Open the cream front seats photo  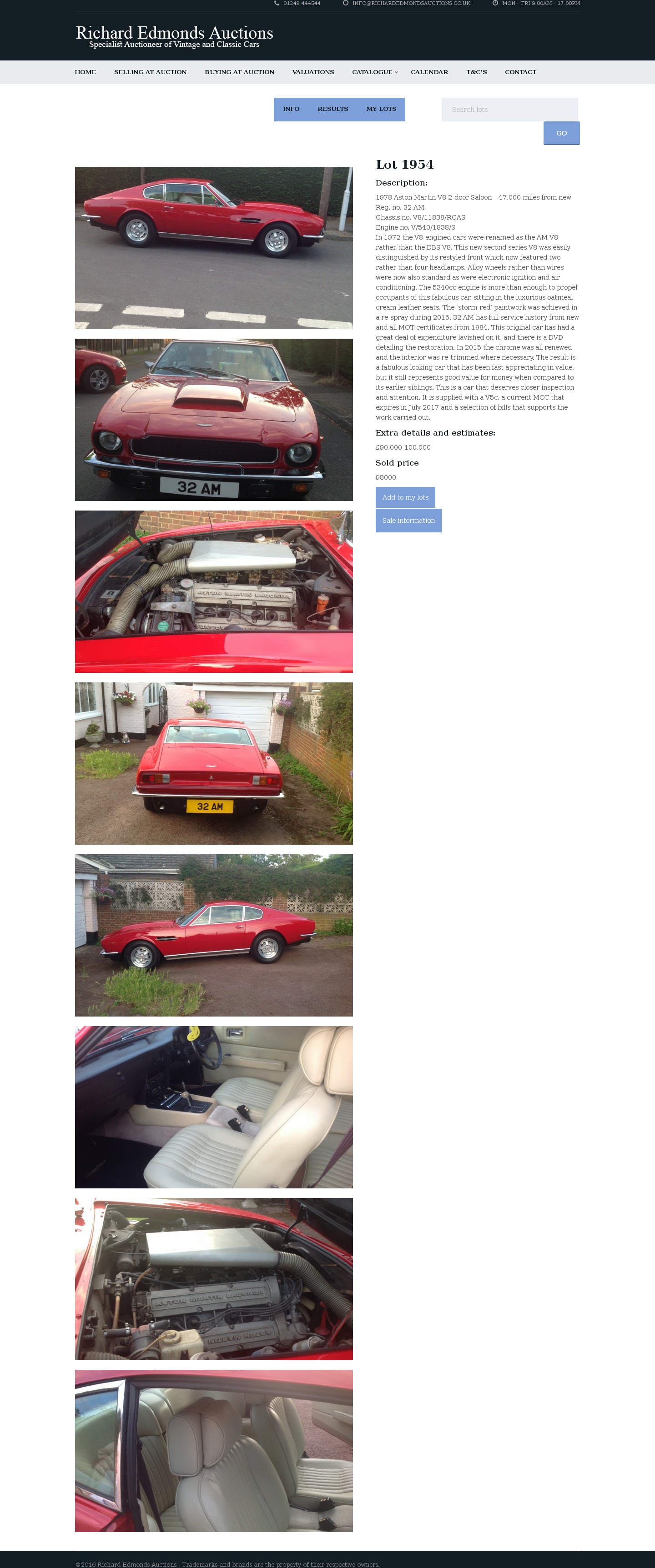214,1107
